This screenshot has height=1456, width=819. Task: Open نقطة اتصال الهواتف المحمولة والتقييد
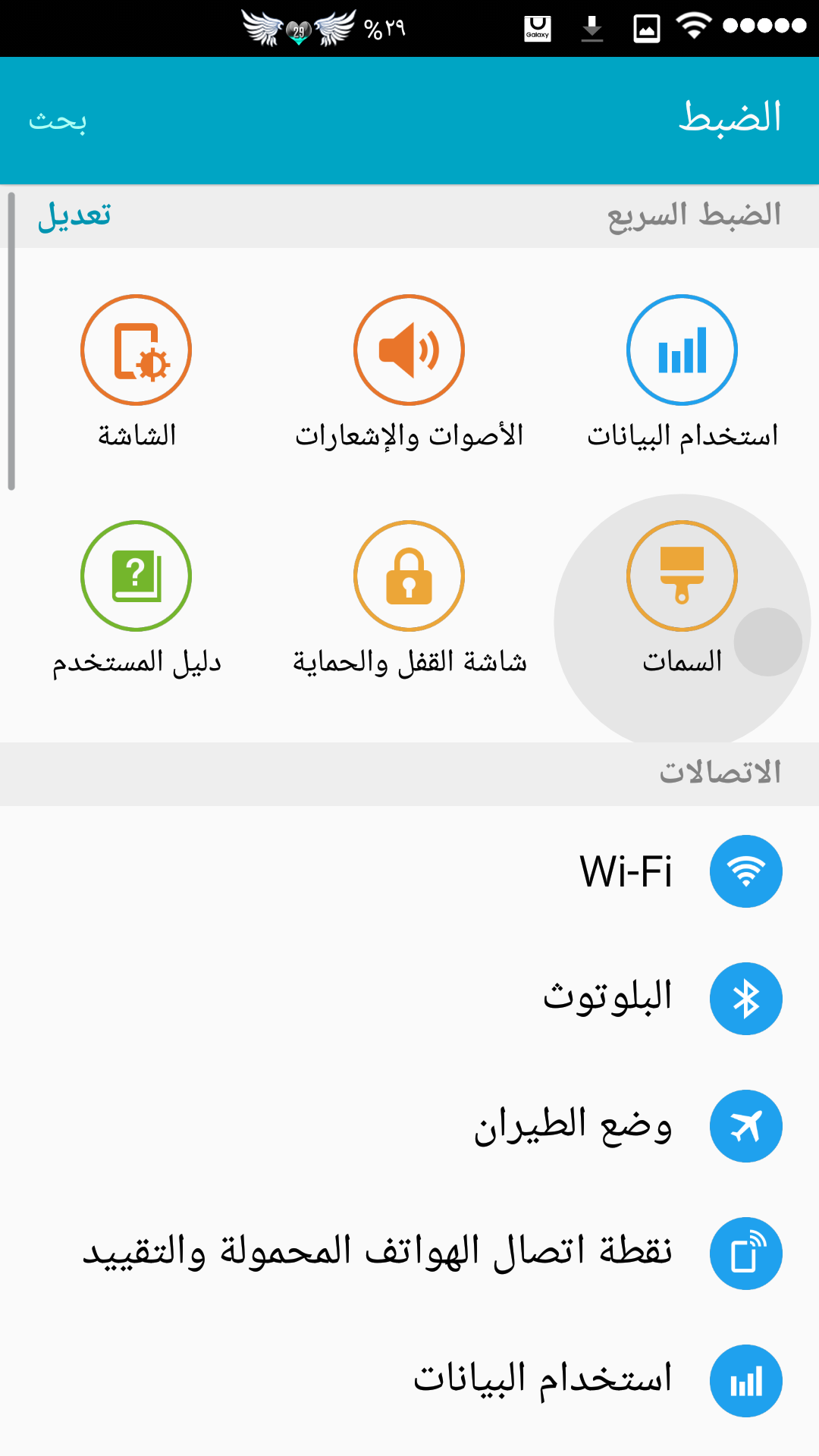click(x=409, y=1254)
